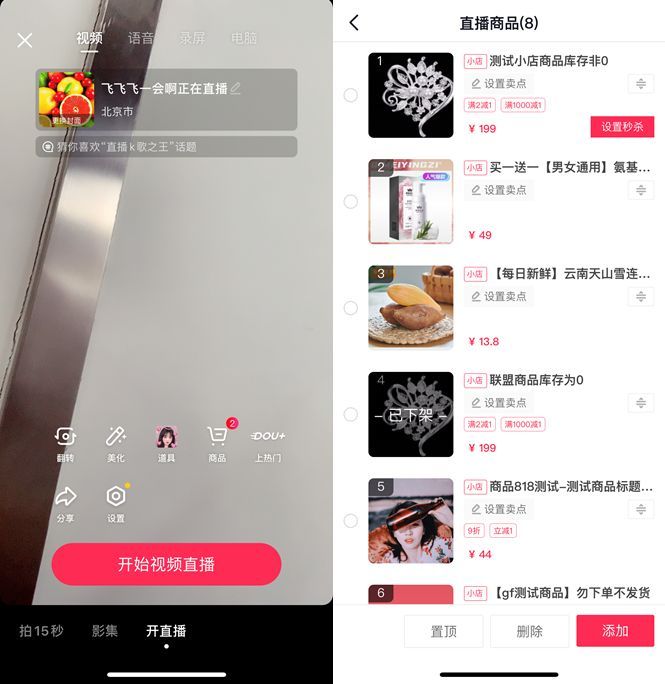Close the live stream setup screen

tap(25, 40)
